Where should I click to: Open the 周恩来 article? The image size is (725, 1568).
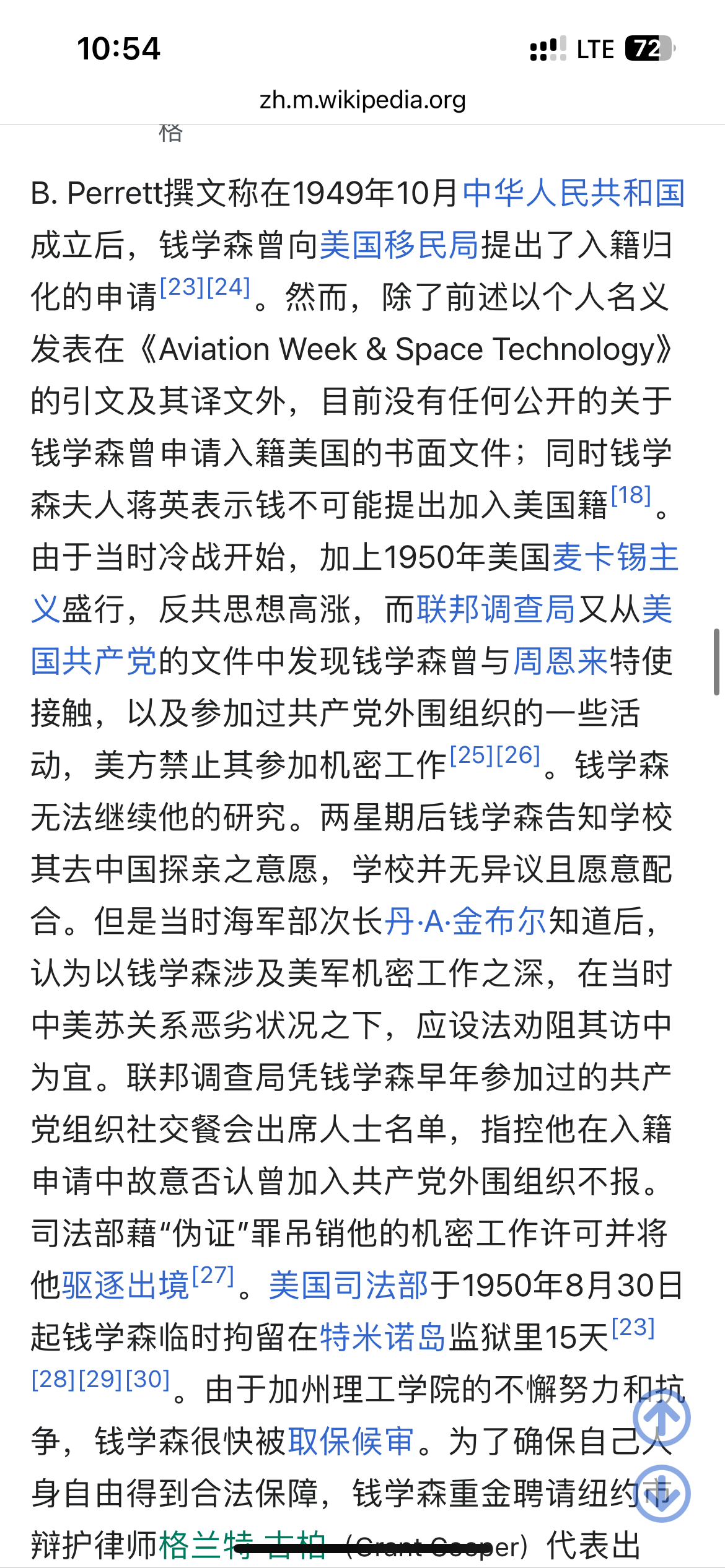tap(561, 661)
